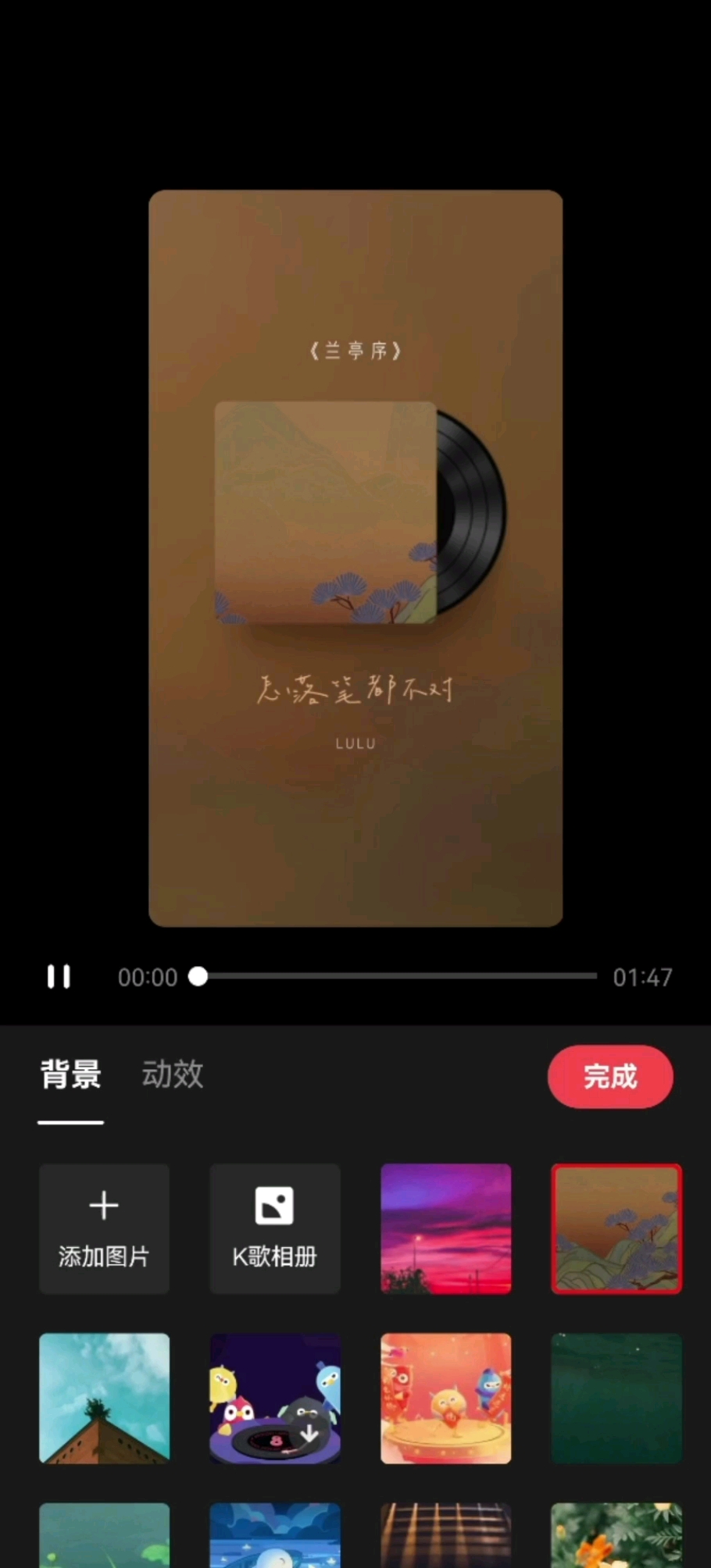Pick the teal sky building background
The width and height of the screenshot is (711, 1568).
tap(104, 1398)
